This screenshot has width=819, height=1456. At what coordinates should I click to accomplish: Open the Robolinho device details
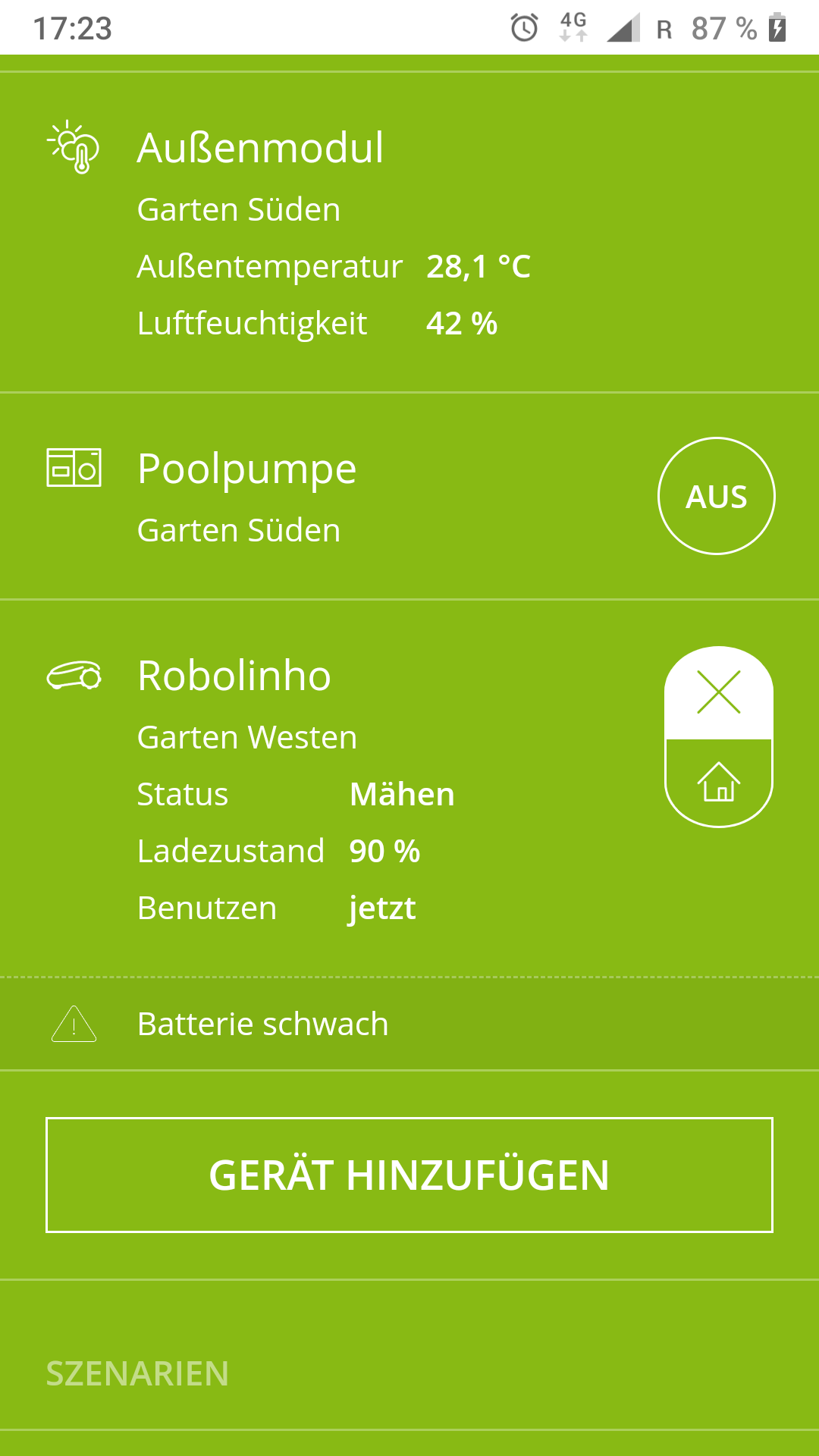(235, 676)
